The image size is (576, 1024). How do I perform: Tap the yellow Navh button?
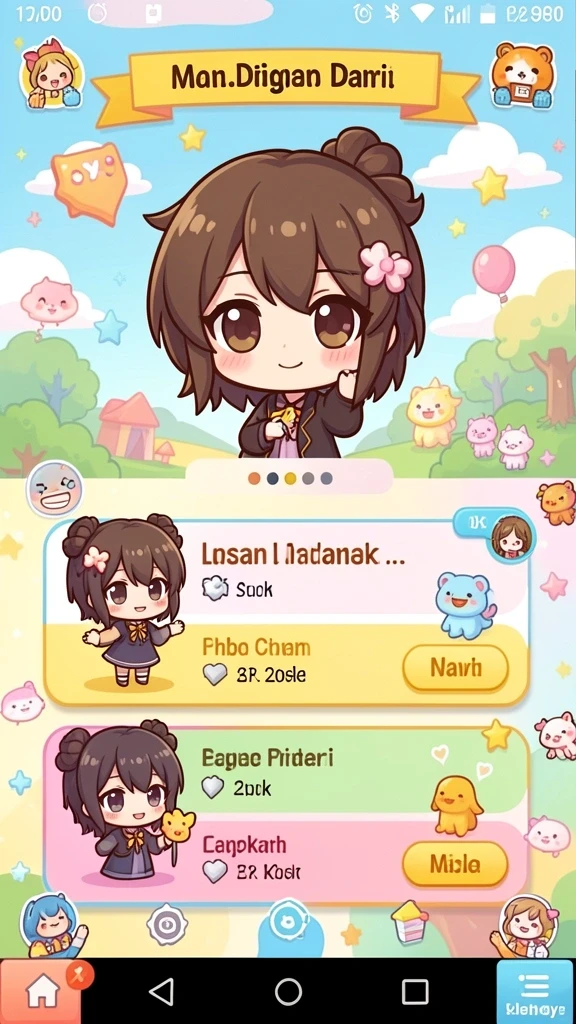tap(455, 667)
